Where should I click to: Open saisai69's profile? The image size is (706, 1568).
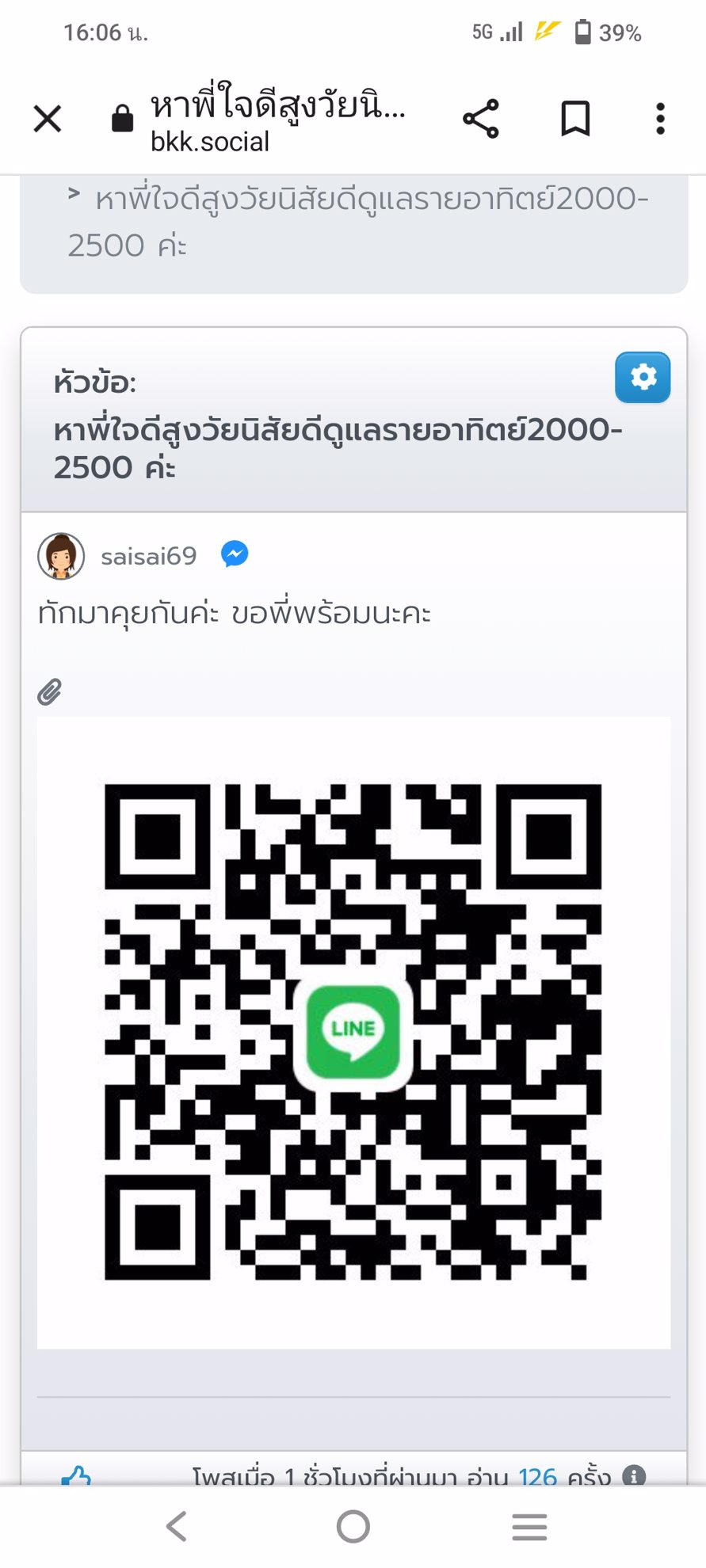148,557
